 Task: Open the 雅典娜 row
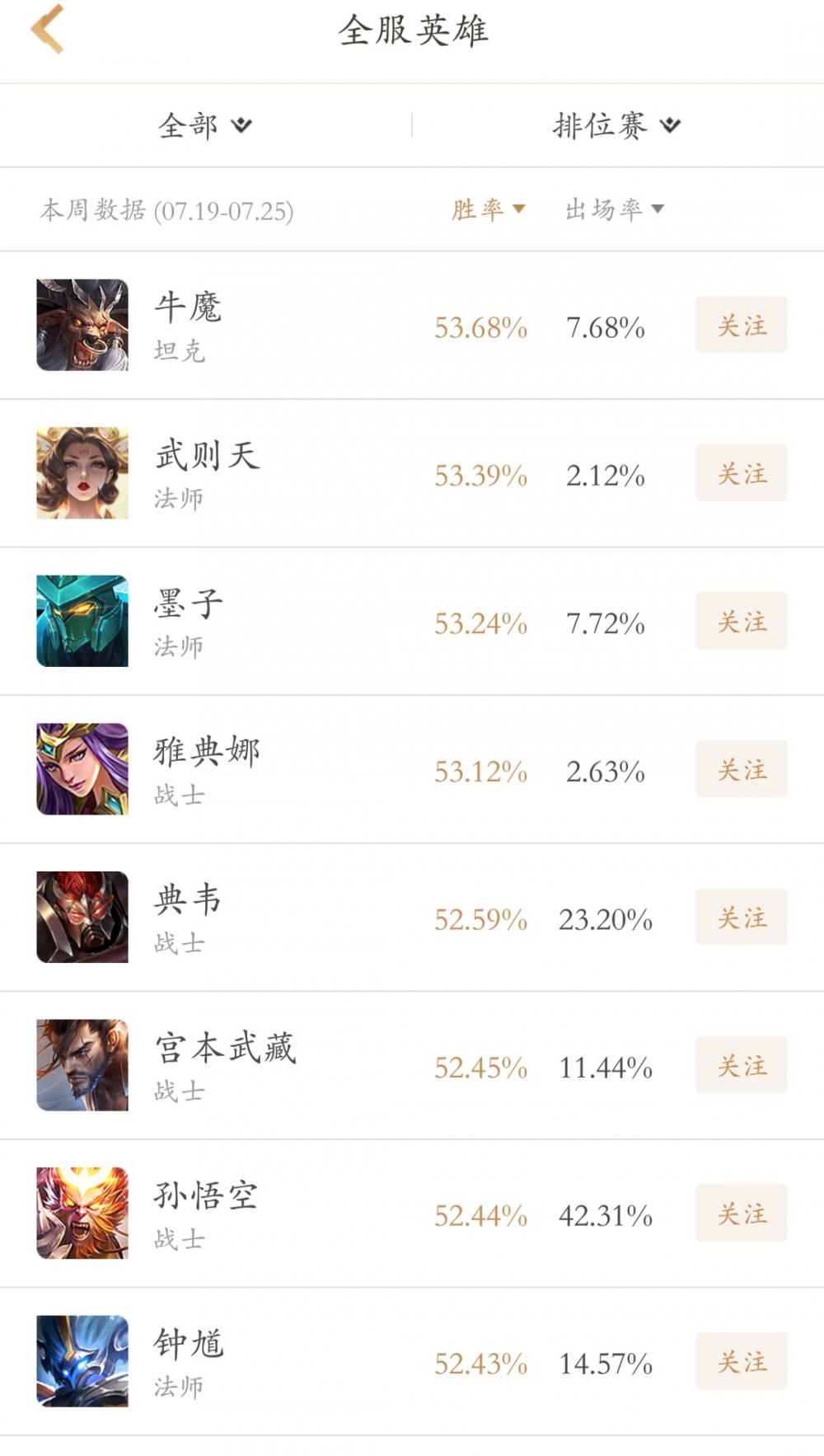click(247, 769)
